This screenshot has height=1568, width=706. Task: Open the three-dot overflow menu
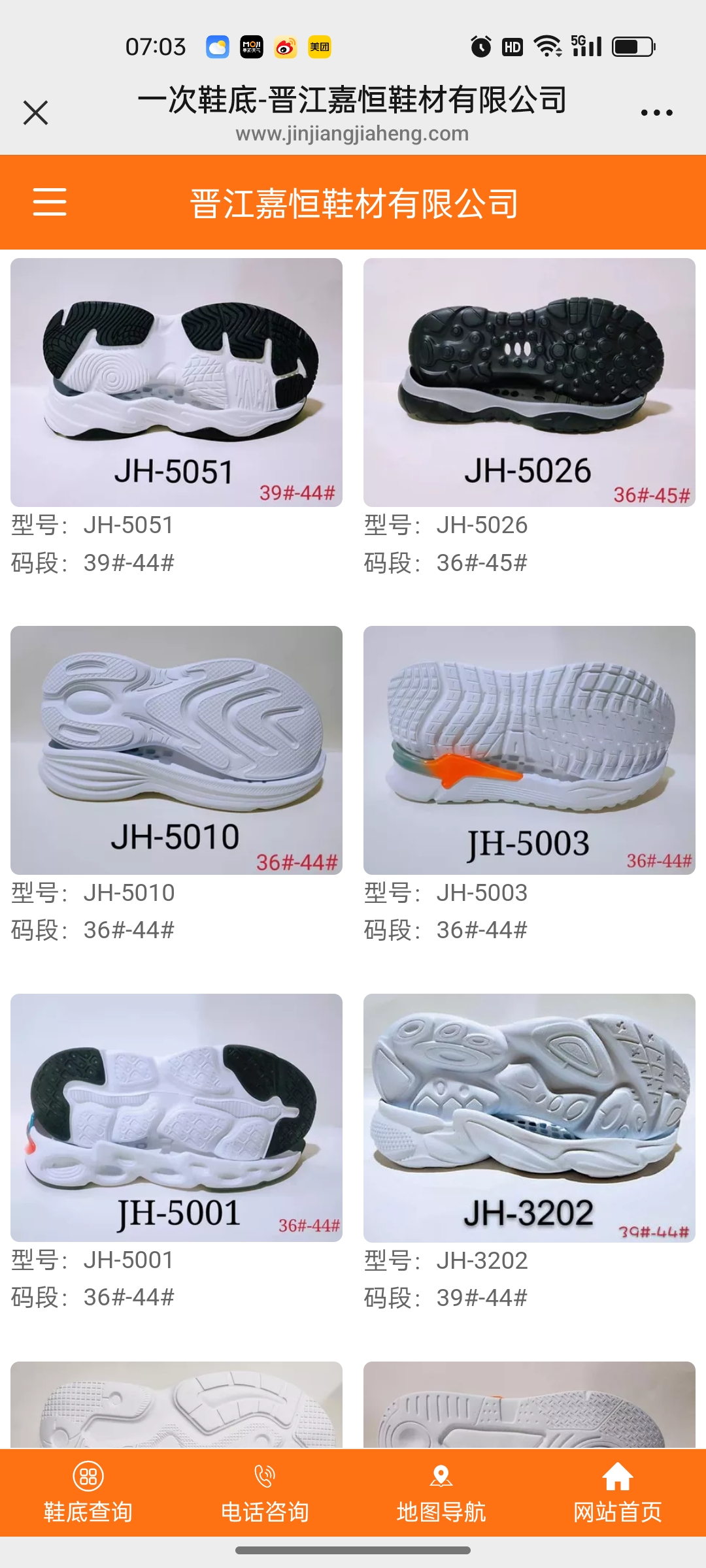pyautogui.click(x=656, y=112)
